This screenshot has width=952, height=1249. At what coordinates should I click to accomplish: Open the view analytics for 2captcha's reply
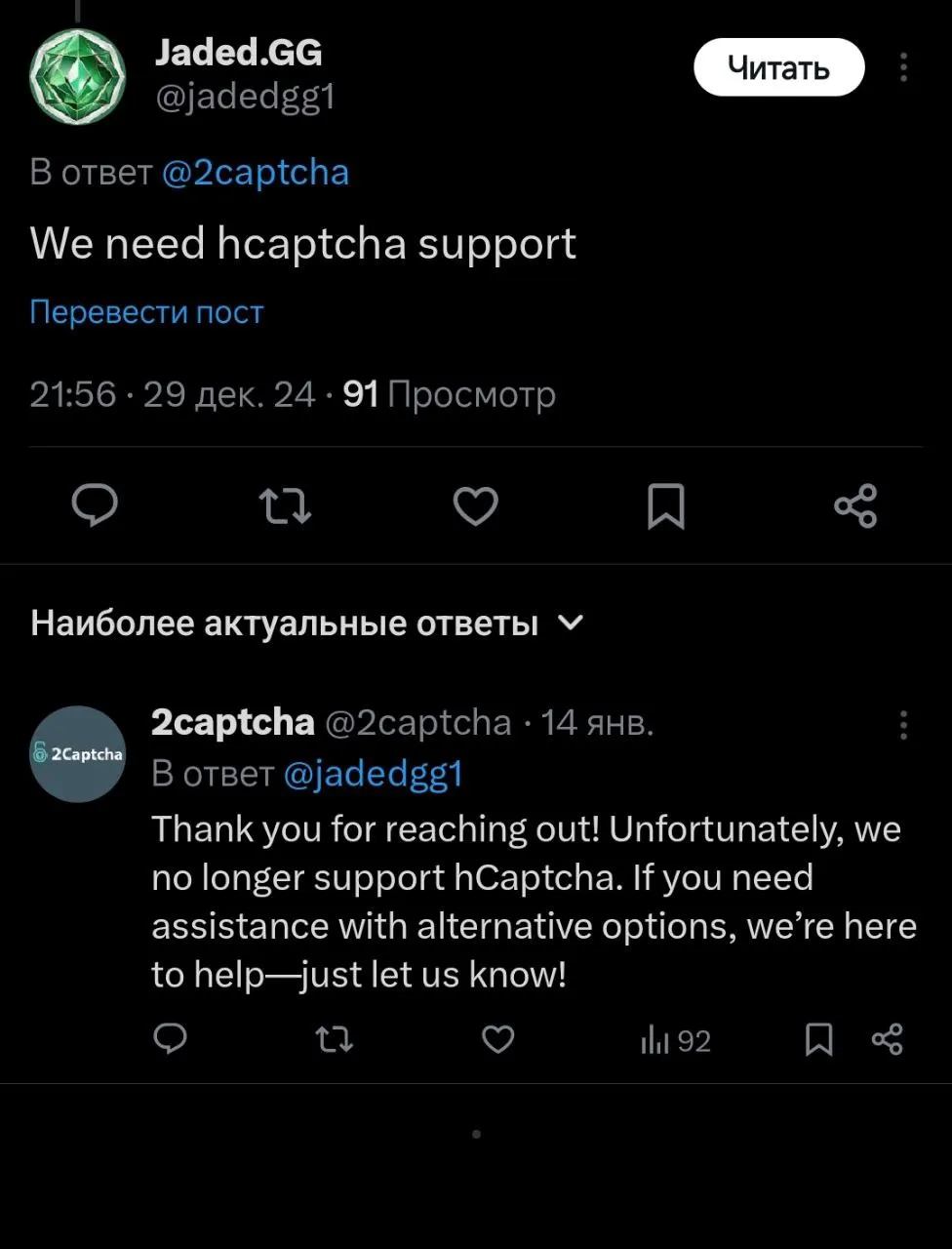coord(673,1039)
